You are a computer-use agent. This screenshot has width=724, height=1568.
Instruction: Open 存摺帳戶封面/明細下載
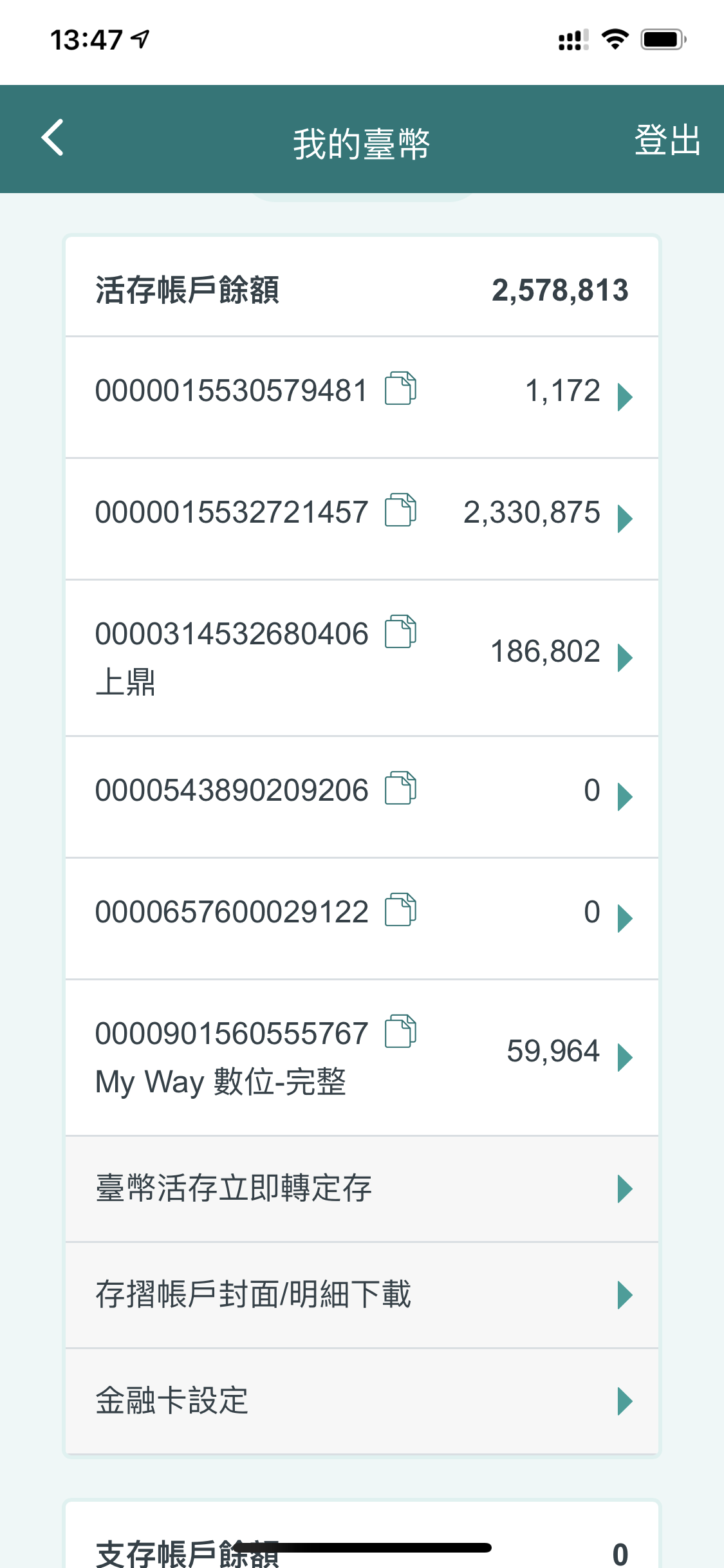(x=362, y=1294)
